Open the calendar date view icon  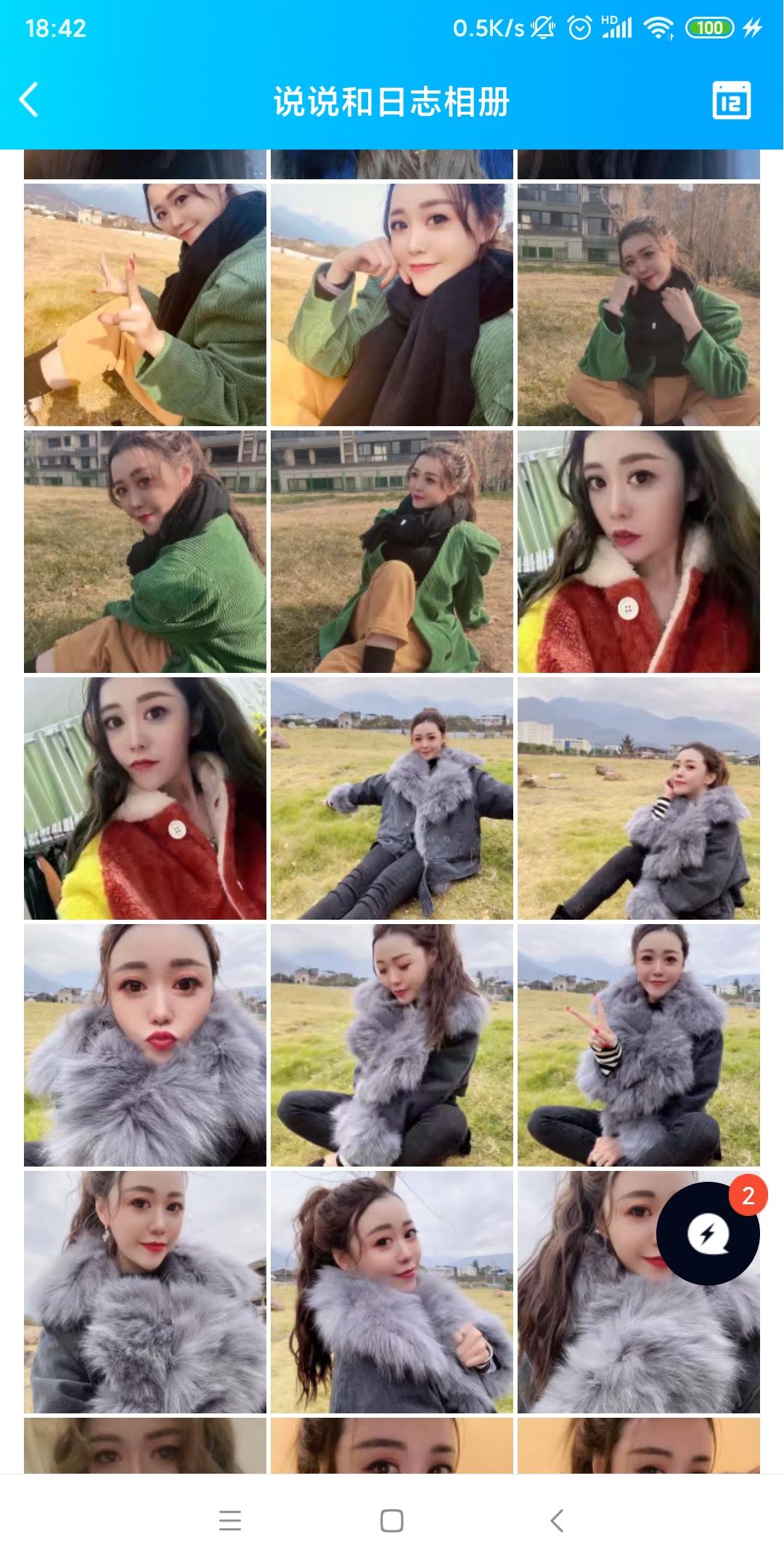731,100
